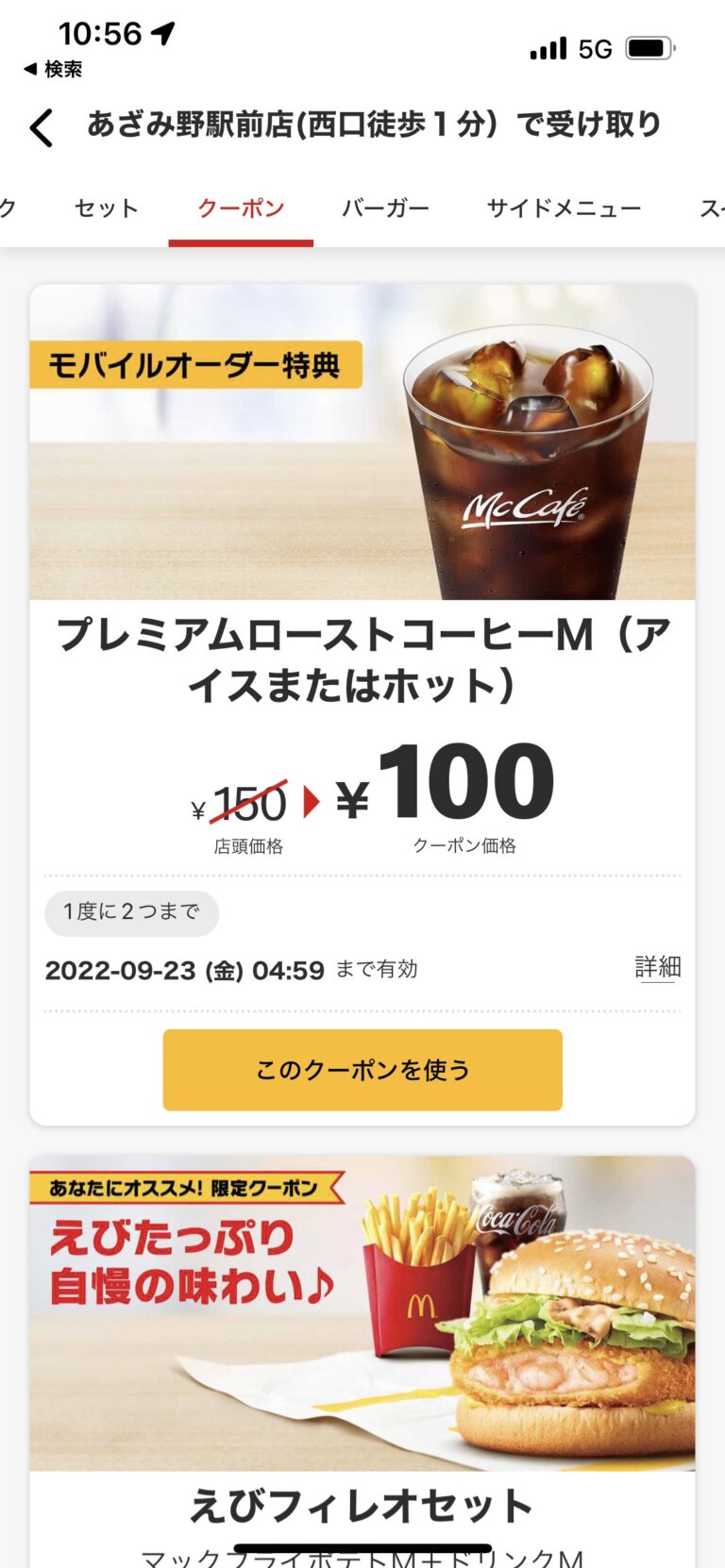Open the バーガー tab
The image size is (725, 1568).
(x=385, y=209)
